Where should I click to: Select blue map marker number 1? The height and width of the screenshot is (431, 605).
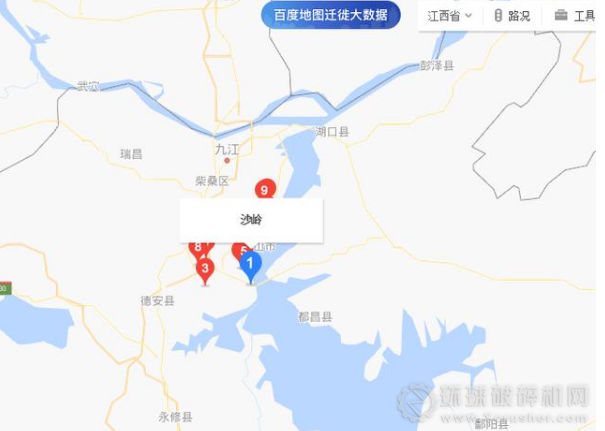(x=251, y=264)
